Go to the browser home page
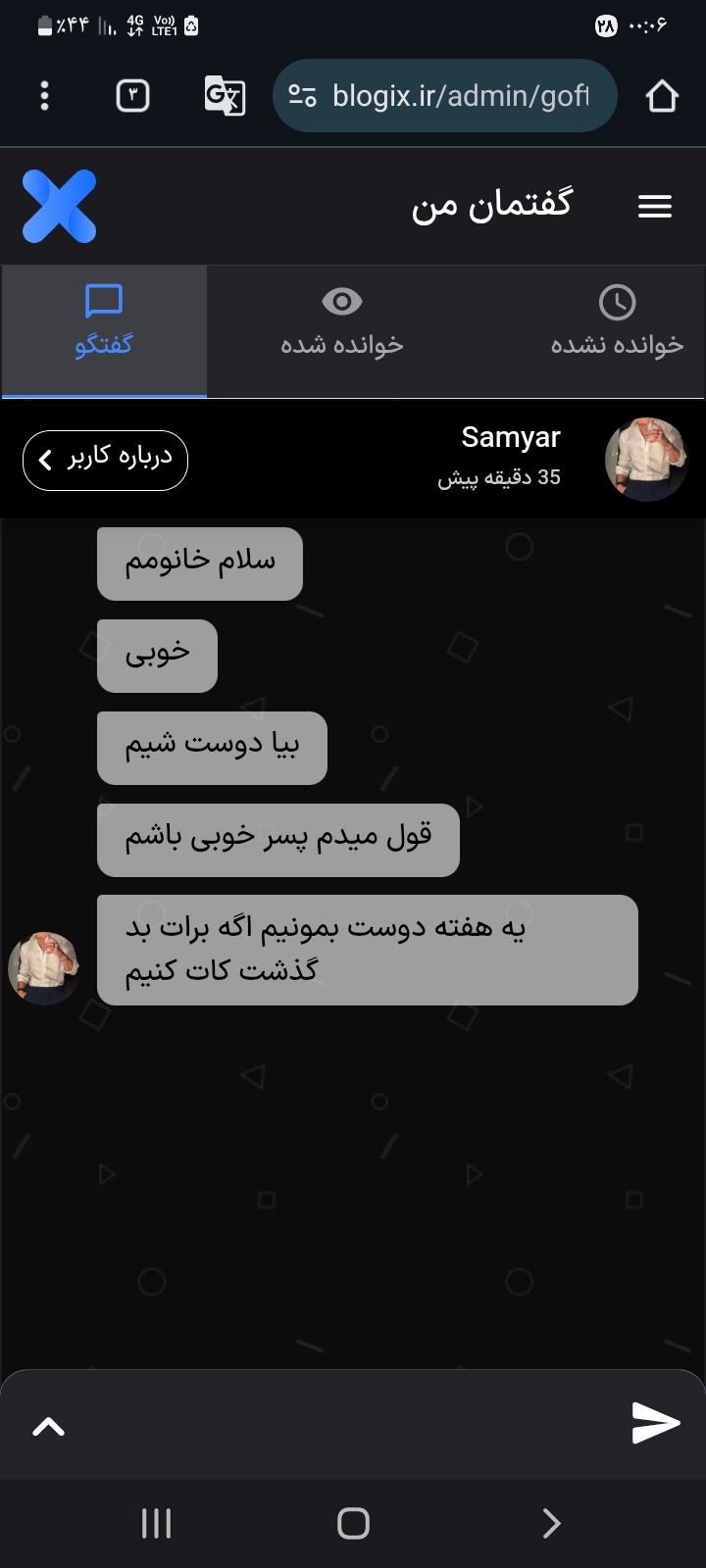This screenshot has height=1568, width=706. tap(662, 96)
